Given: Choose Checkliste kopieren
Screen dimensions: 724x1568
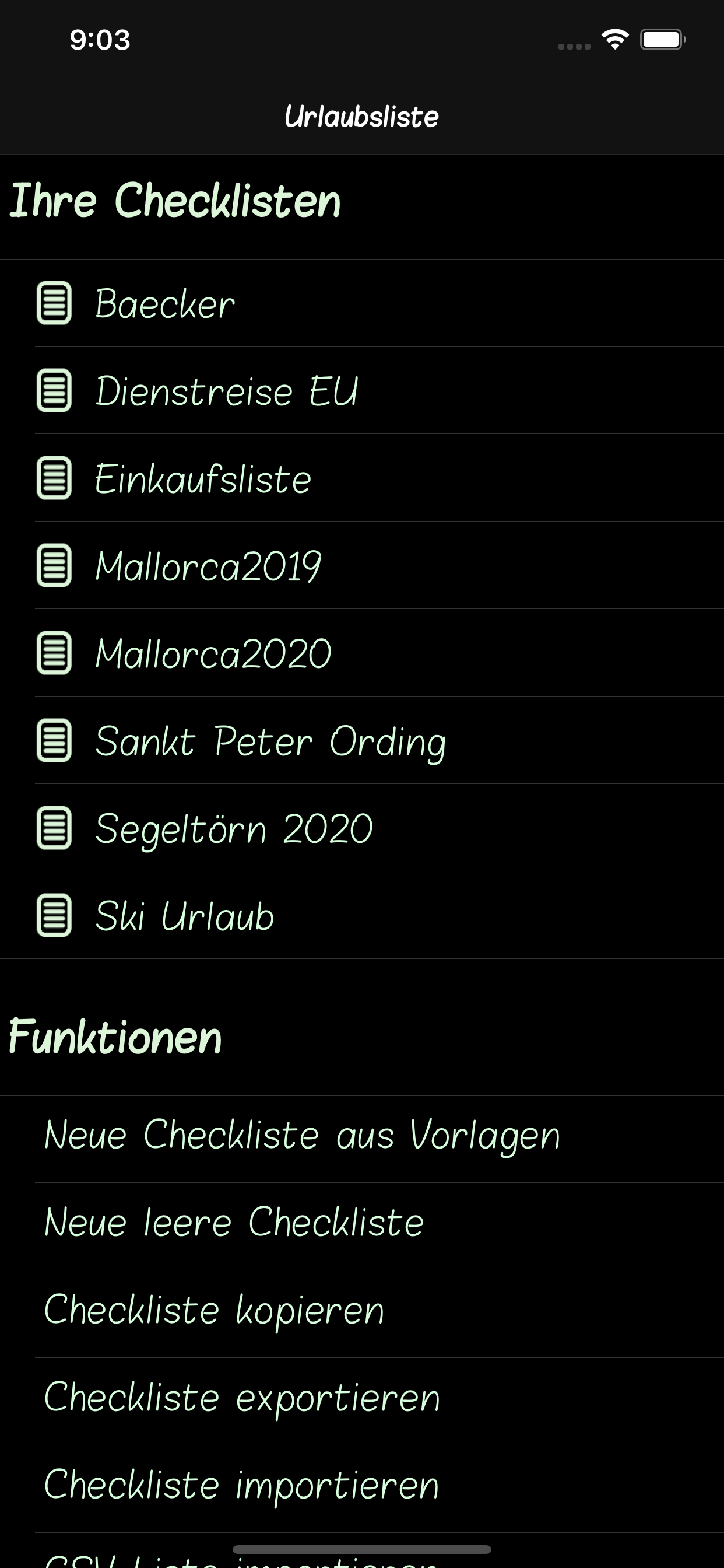Looking at the screenshot, I should point(213,1310).
